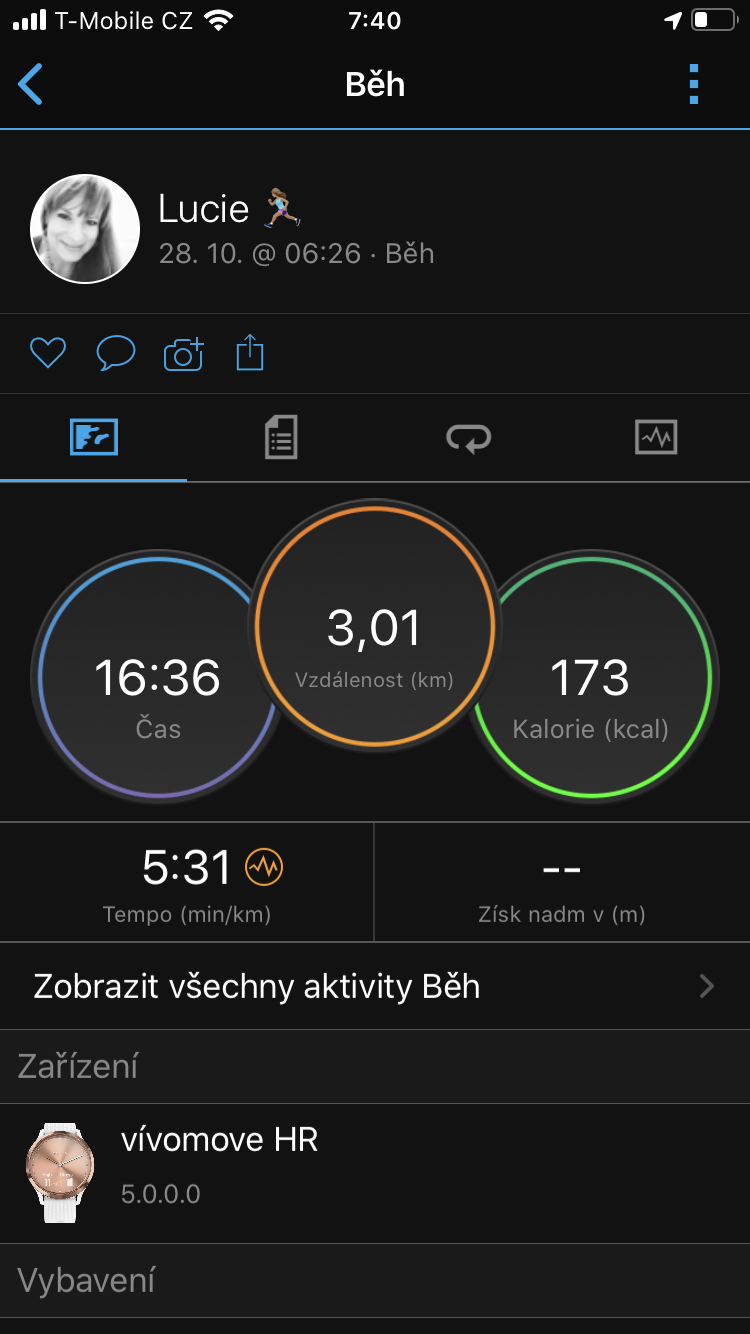Image resolution: width=750 pixels, height=1334 pixels.
Task: Switch to the charts tab
Action: [656, 438]
